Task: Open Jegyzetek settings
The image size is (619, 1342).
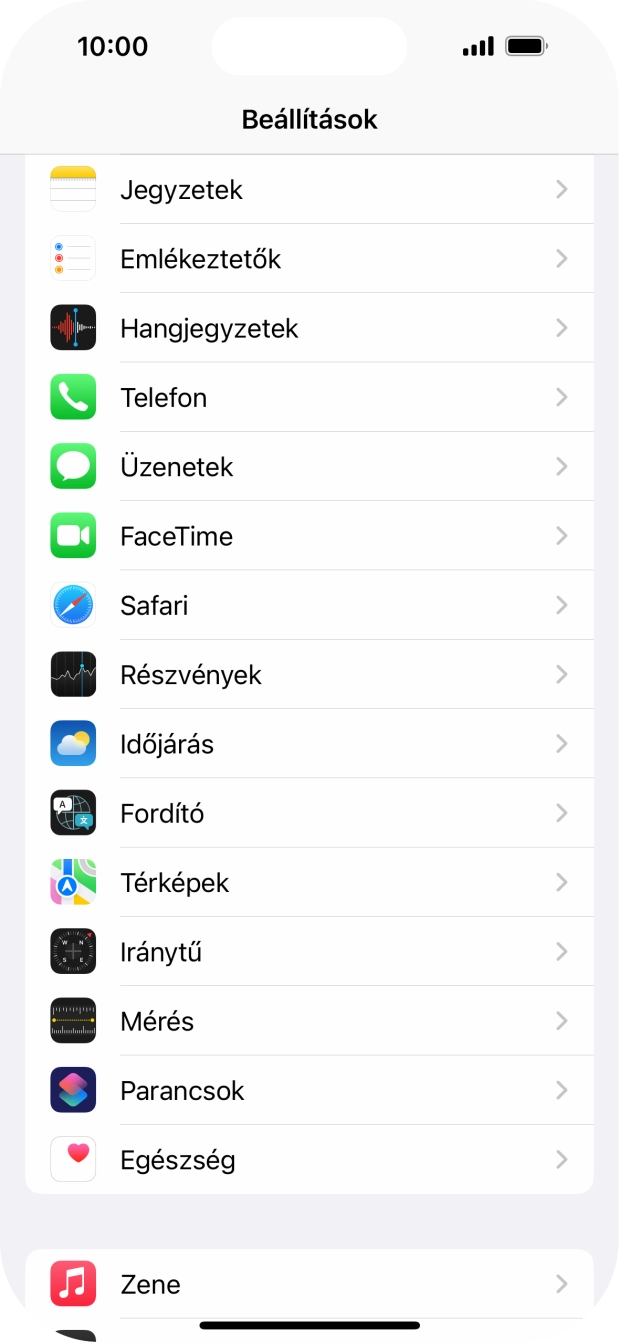Action: click(309, 190)
